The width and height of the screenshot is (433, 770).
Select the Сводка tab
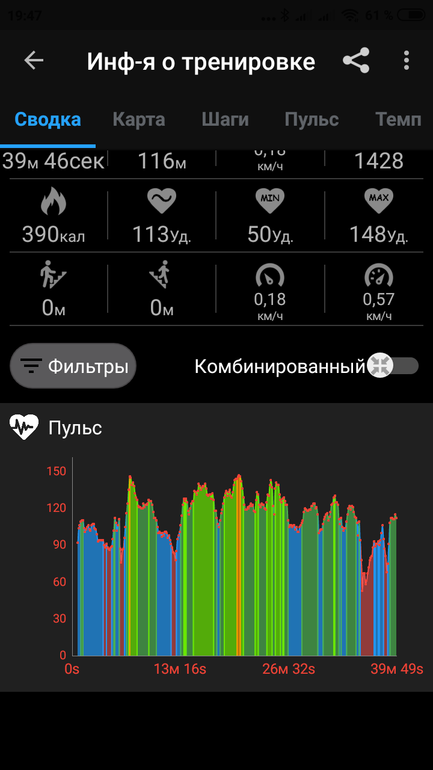click(x=48, y=119)
